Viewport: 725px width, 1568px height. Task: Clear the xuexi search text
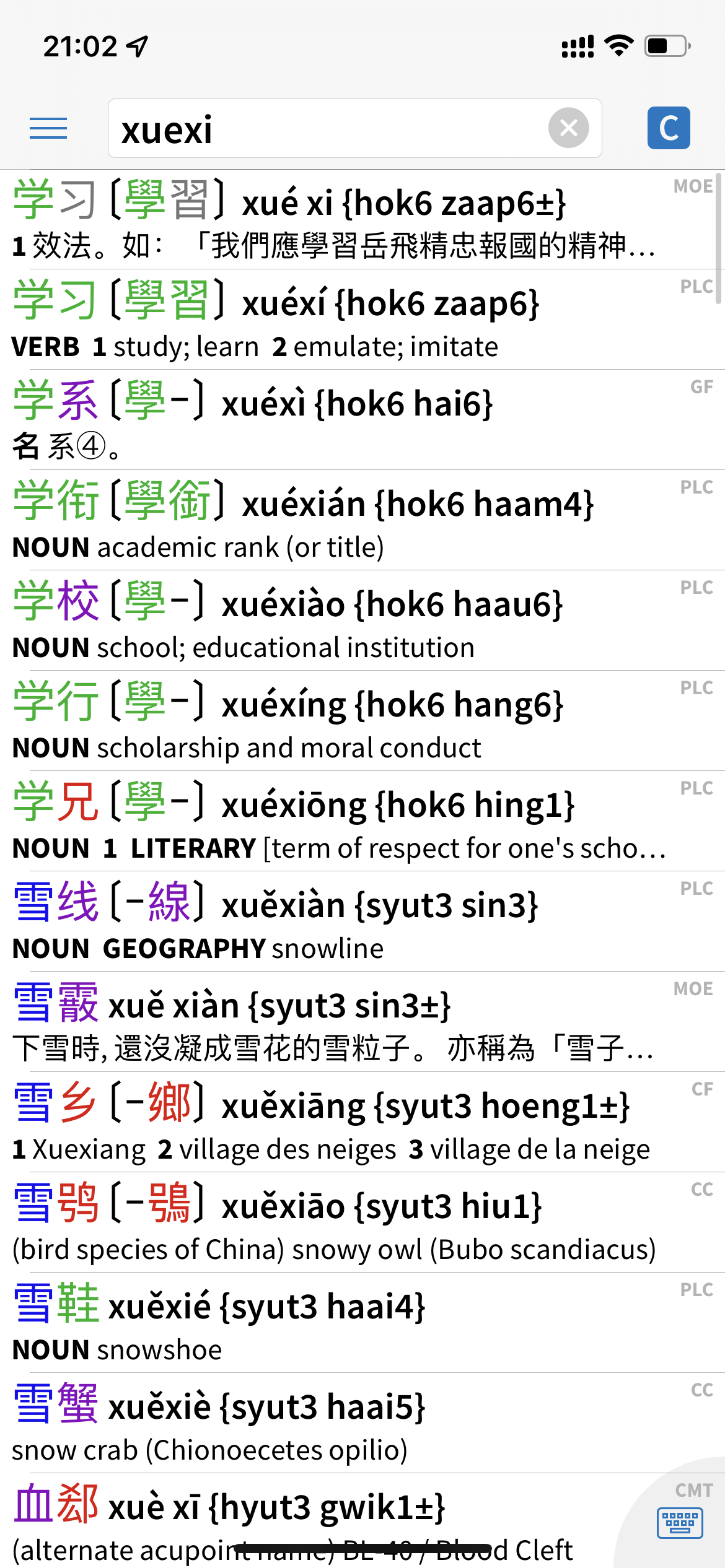(568, 128)
